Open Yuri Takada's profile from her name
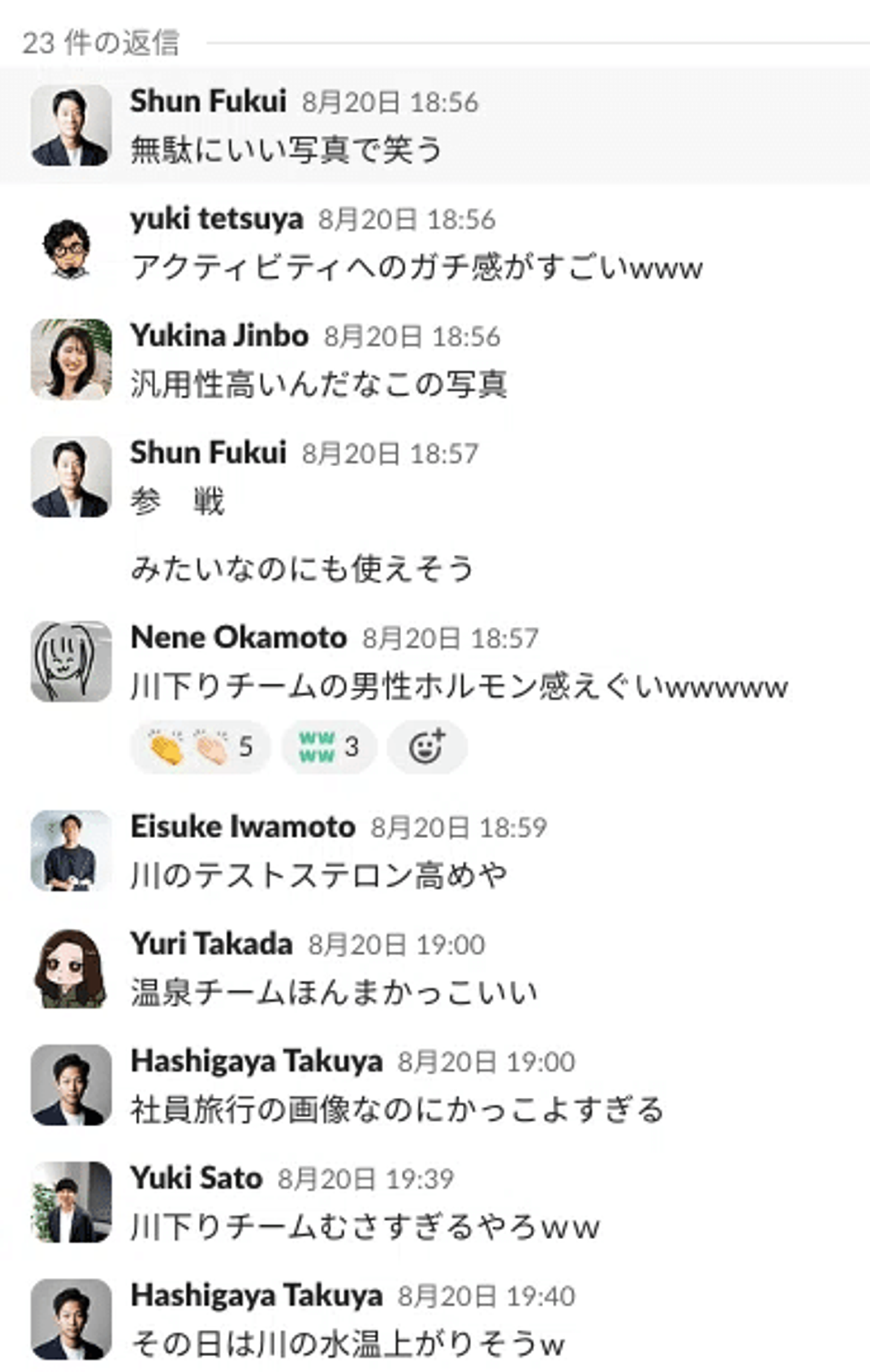The image size is (870, 1372). (211, 943)
